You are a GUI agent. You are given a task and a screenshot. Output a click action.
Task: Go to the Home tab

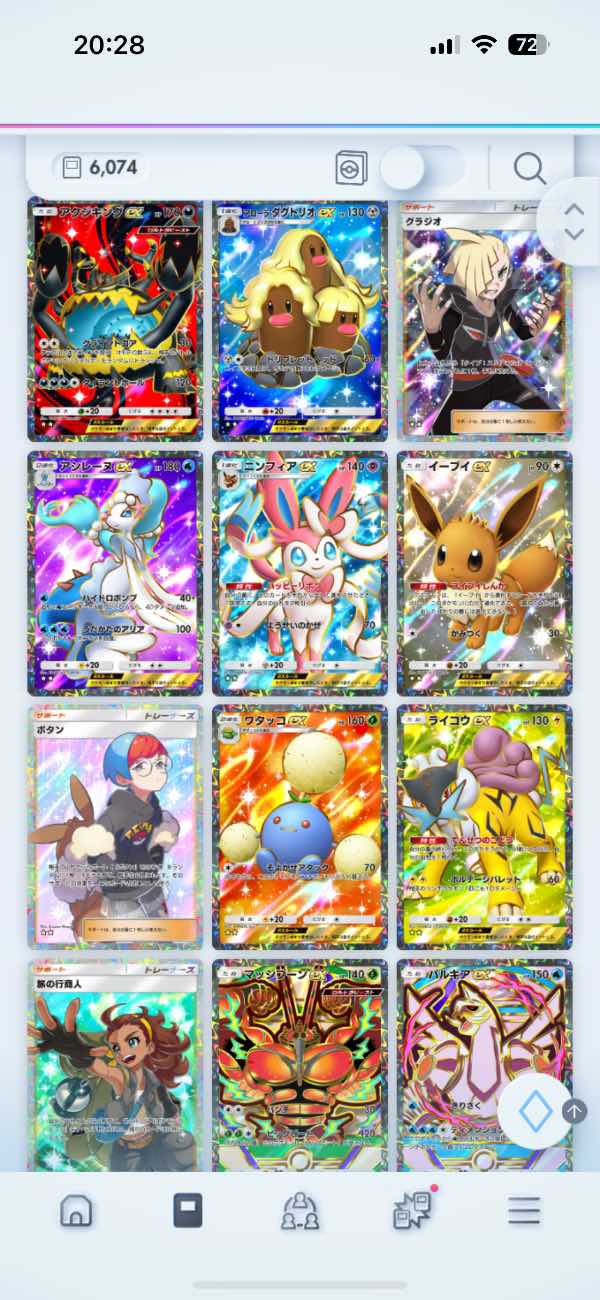76,1211
